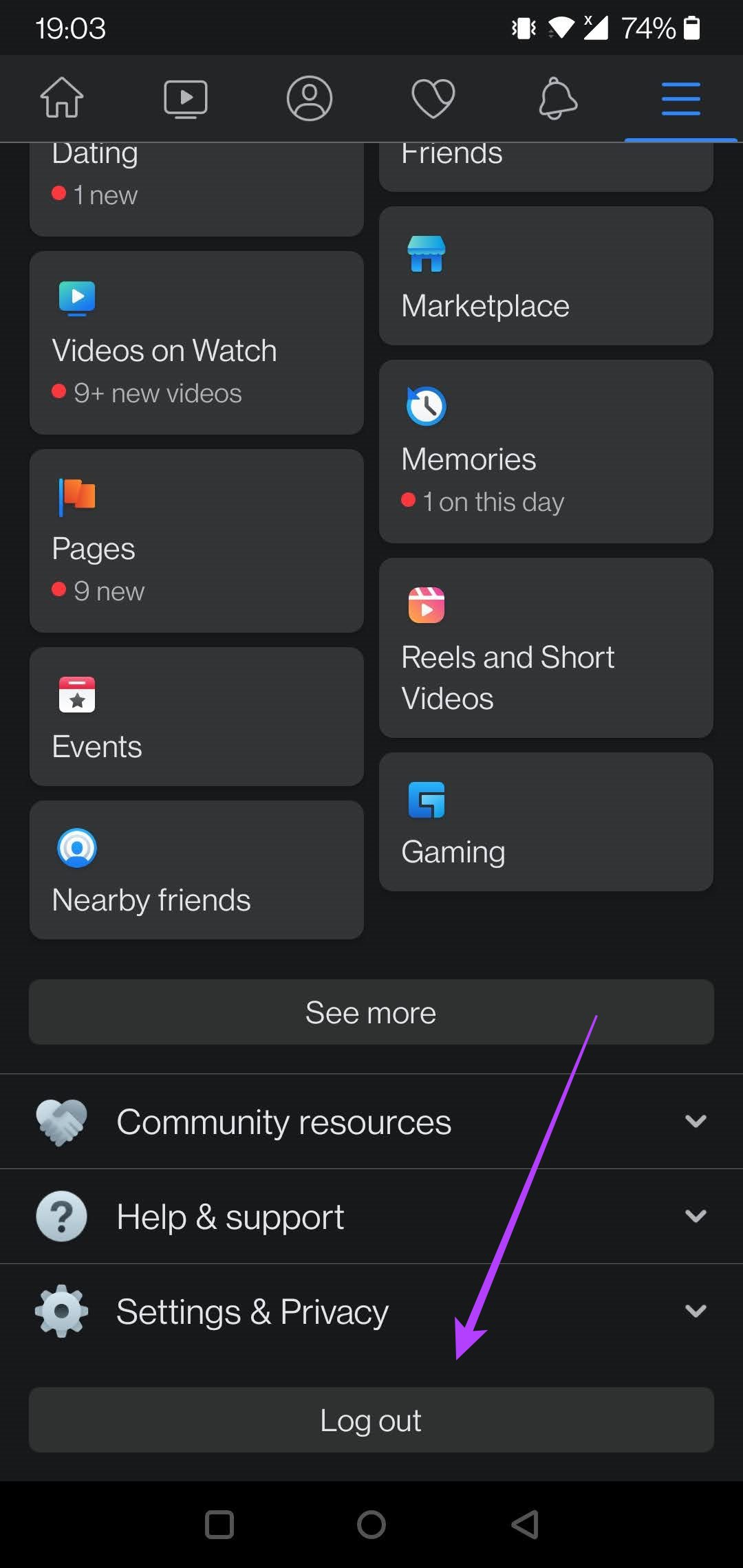Tap the system back button
Image resolution: width=743 pixels, height=1568 pixels.
coord(525,1525)
